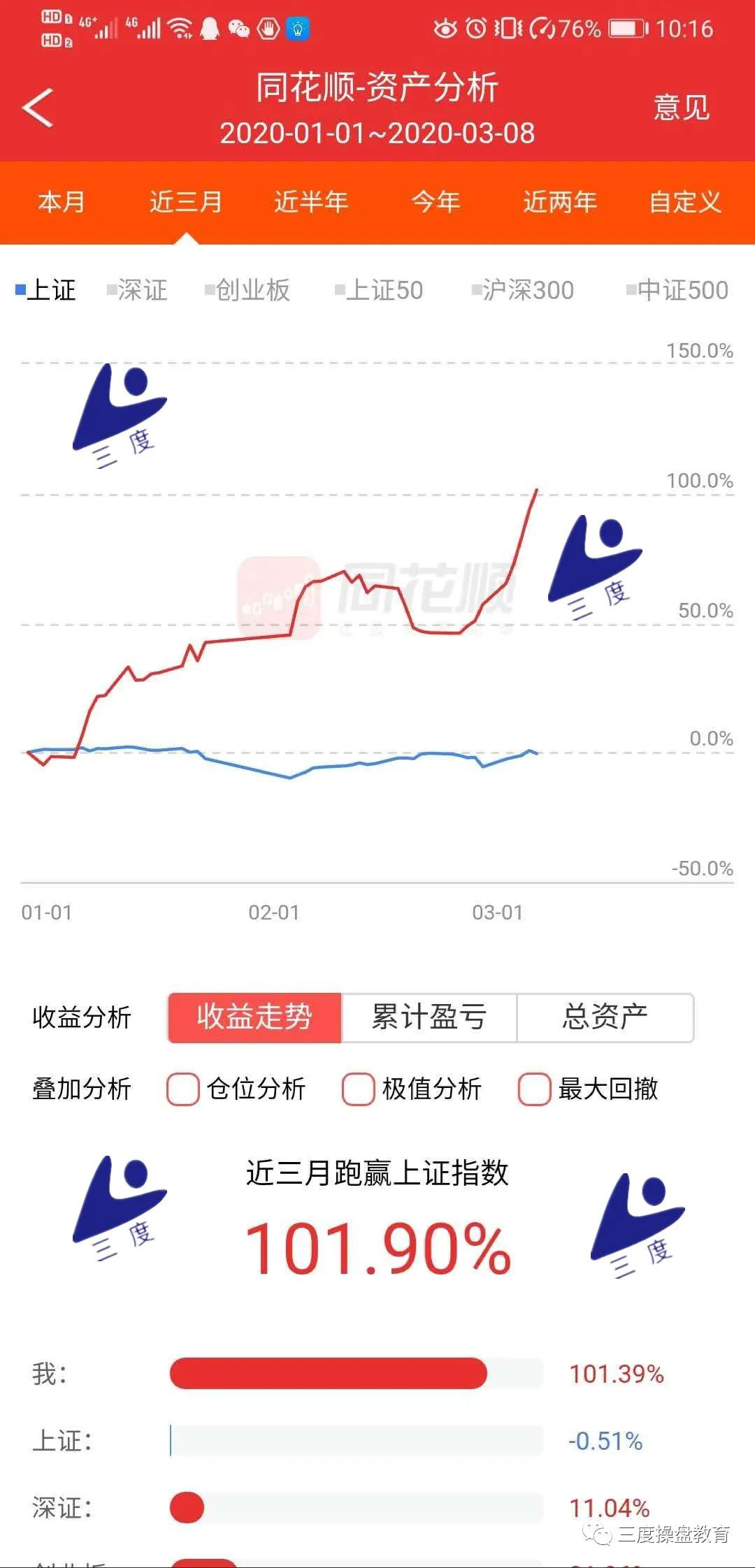Open the 自定义 custom date range
Viewport: 755px width, 1568px height.
(x=685, y=203)
